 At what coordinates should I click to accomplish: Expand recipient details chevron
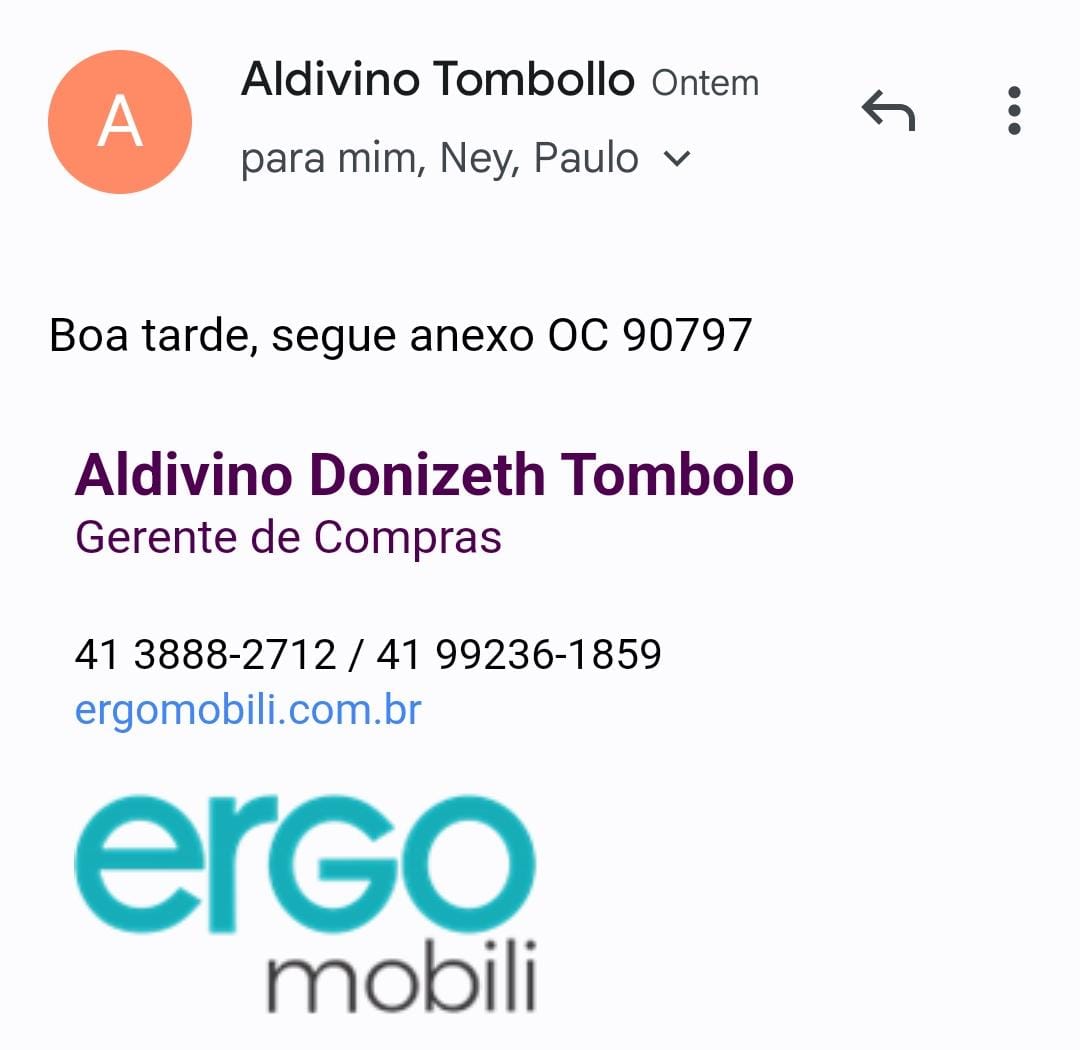678,159
